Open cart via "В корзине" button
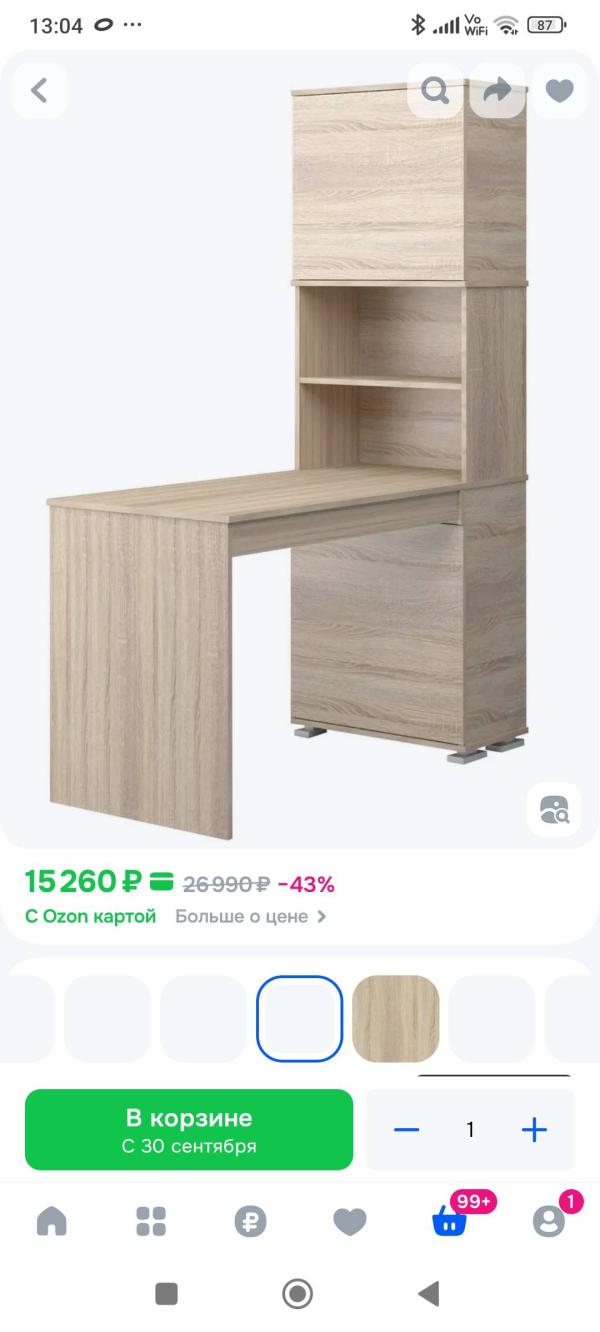This screenshot has height=1332, width=600. click(189, 1130)
